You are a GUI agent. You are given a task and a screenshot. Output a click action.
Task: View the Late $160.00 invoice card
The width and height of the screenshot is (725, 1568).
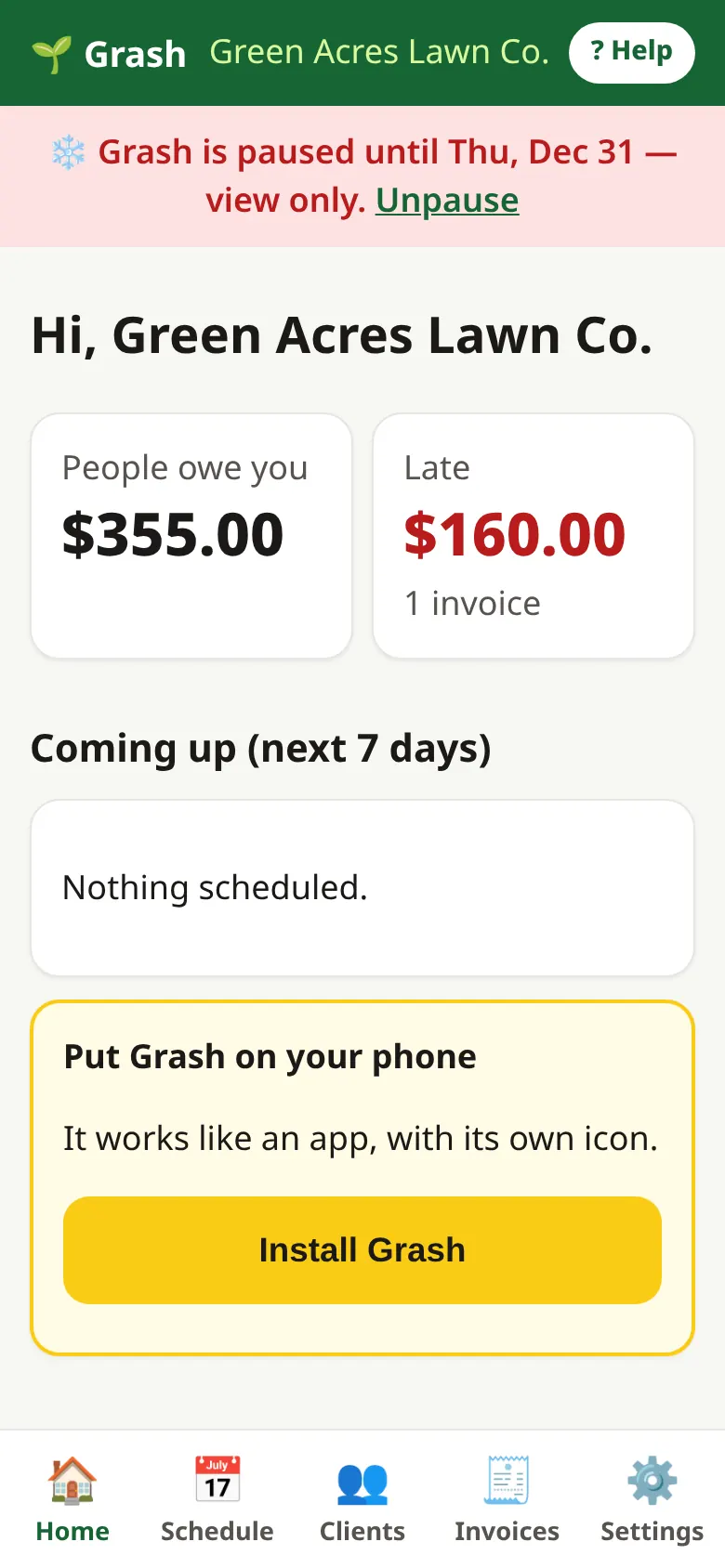coord(534,536)
